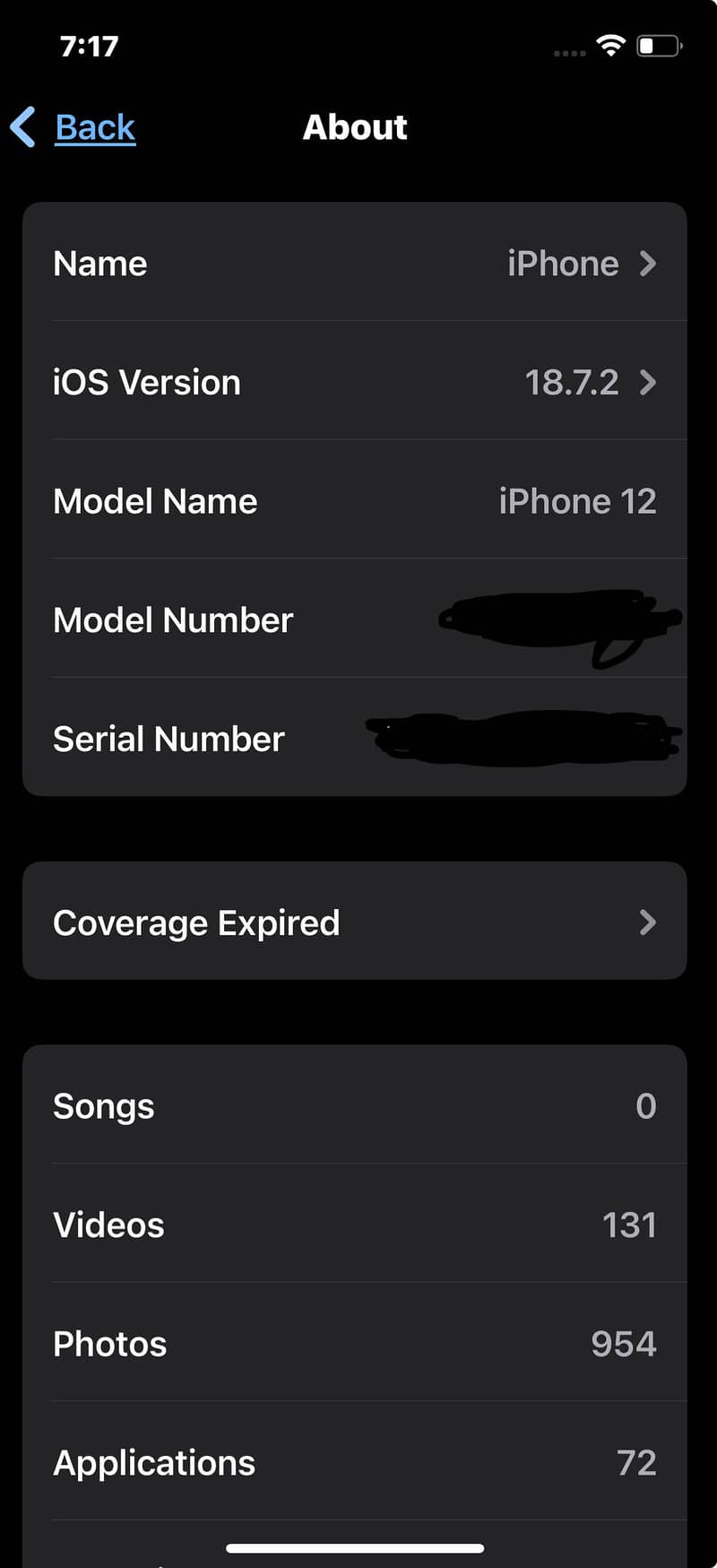Tap the clock showing 7:17

point(88,46)
